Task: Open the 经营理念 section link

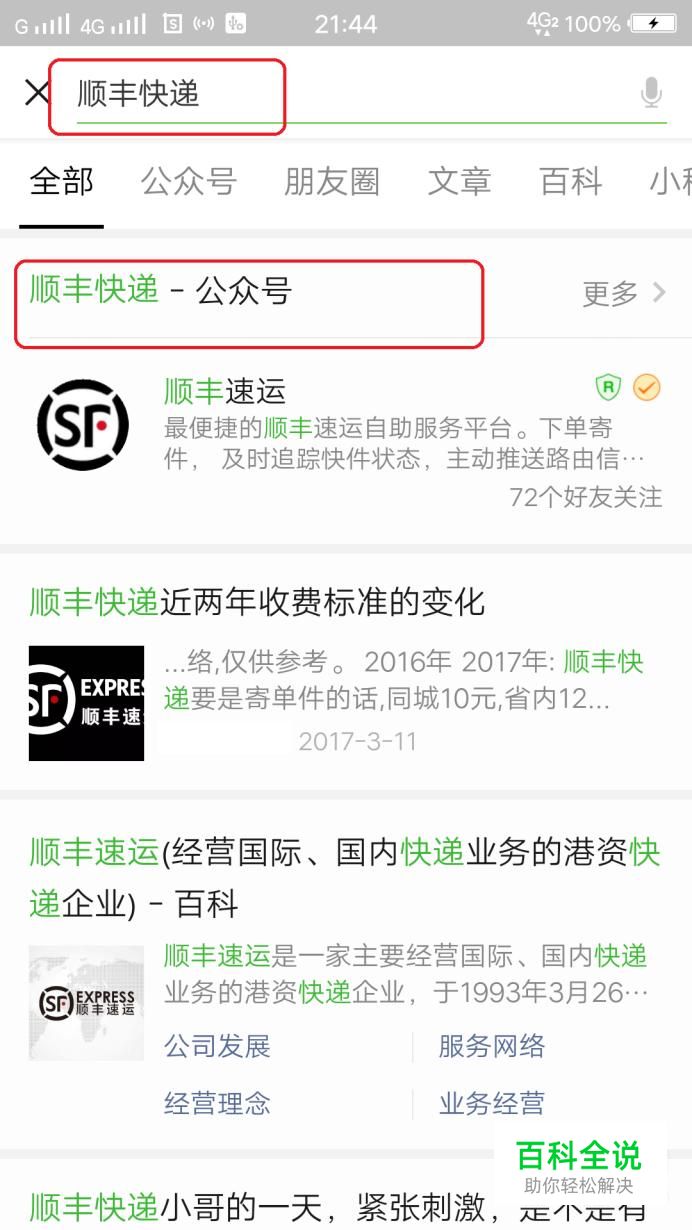Action: pos(217,1104)
